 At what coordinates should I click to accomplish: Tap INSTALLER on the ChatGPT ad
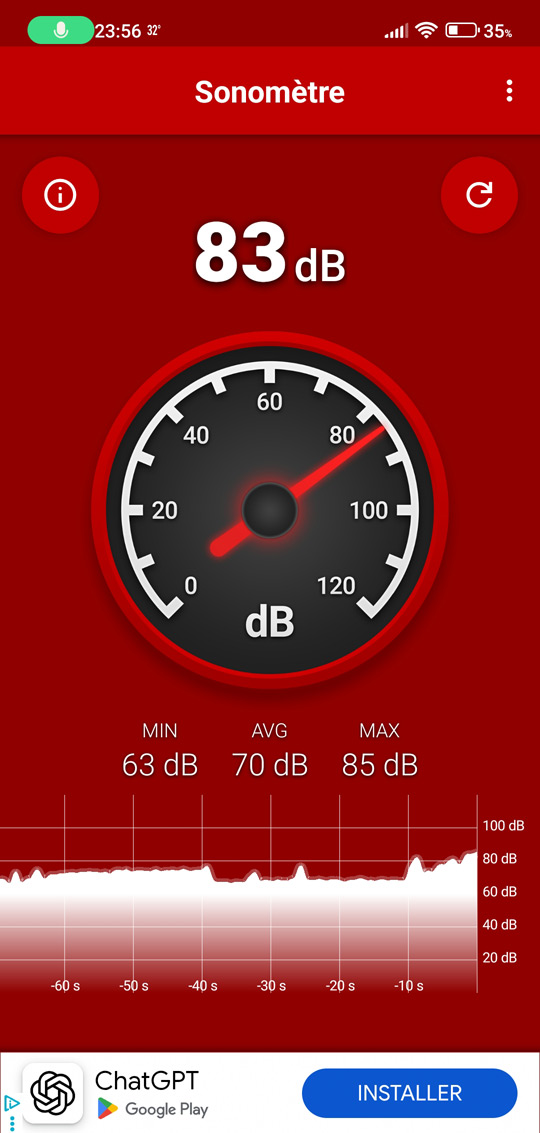coord(410,1093)
